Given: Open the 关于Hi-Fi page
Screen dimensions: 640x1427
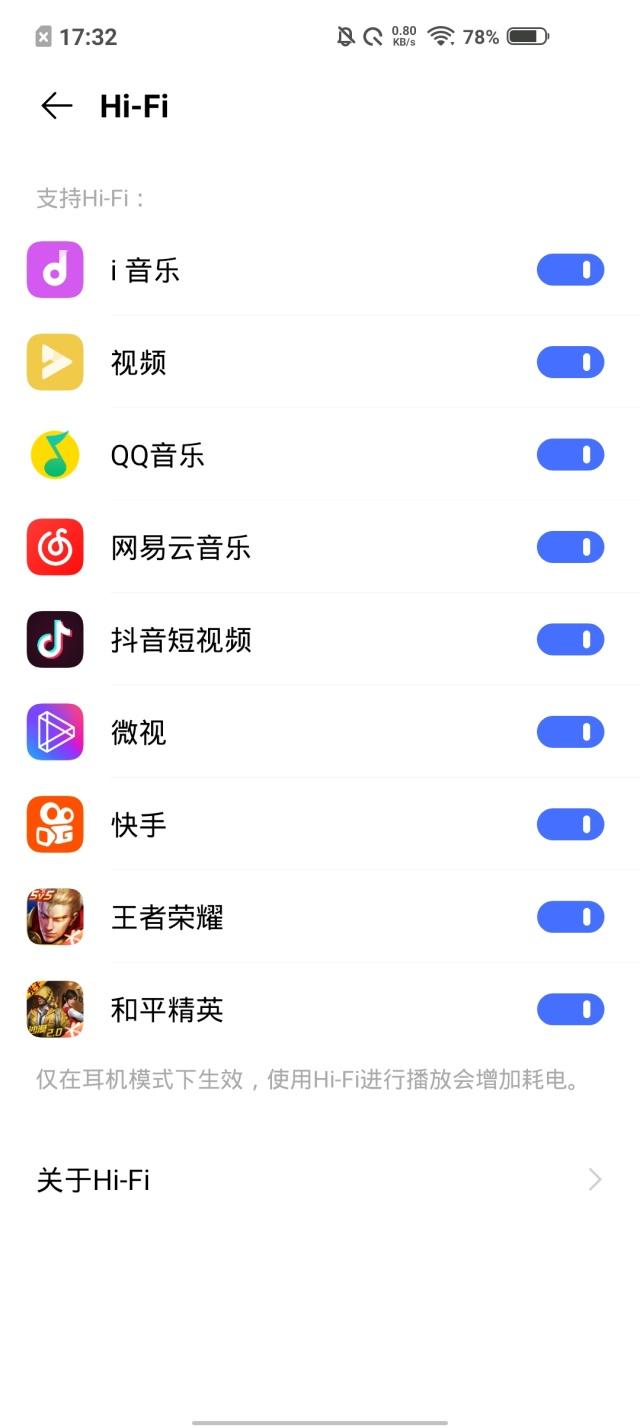Looking at the screenshot, I should coord(320,1180).
